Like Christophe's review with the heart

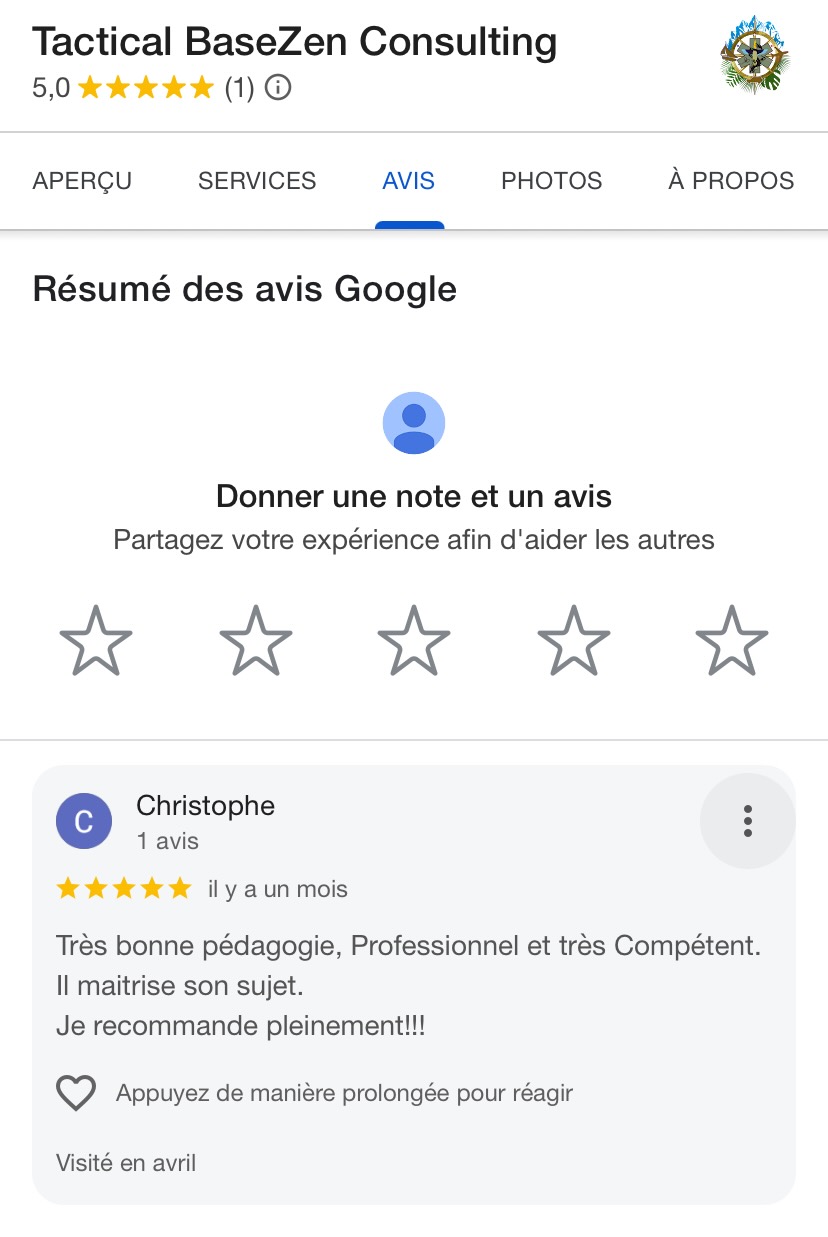coord(76,1093)
